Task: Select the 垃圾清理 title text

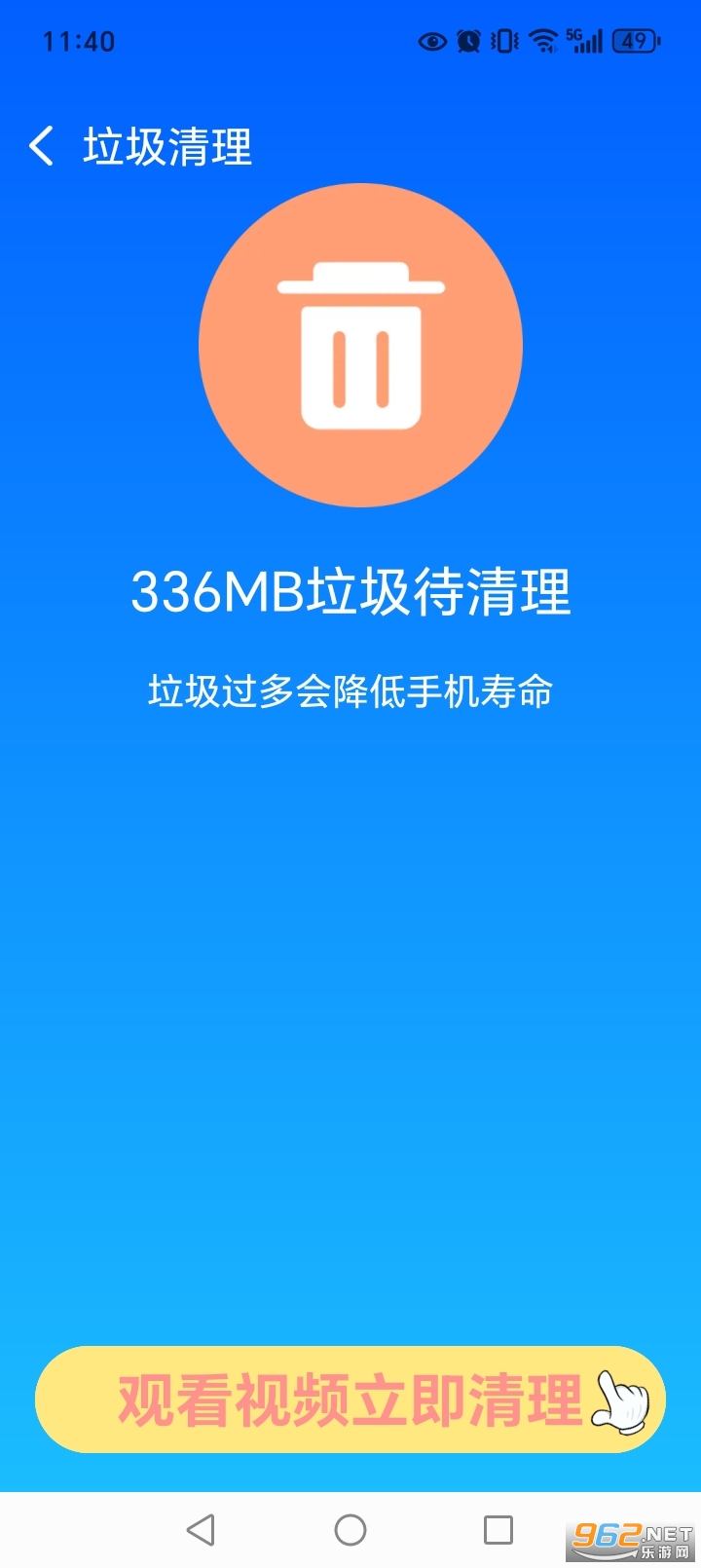Action: coord(166,144)
